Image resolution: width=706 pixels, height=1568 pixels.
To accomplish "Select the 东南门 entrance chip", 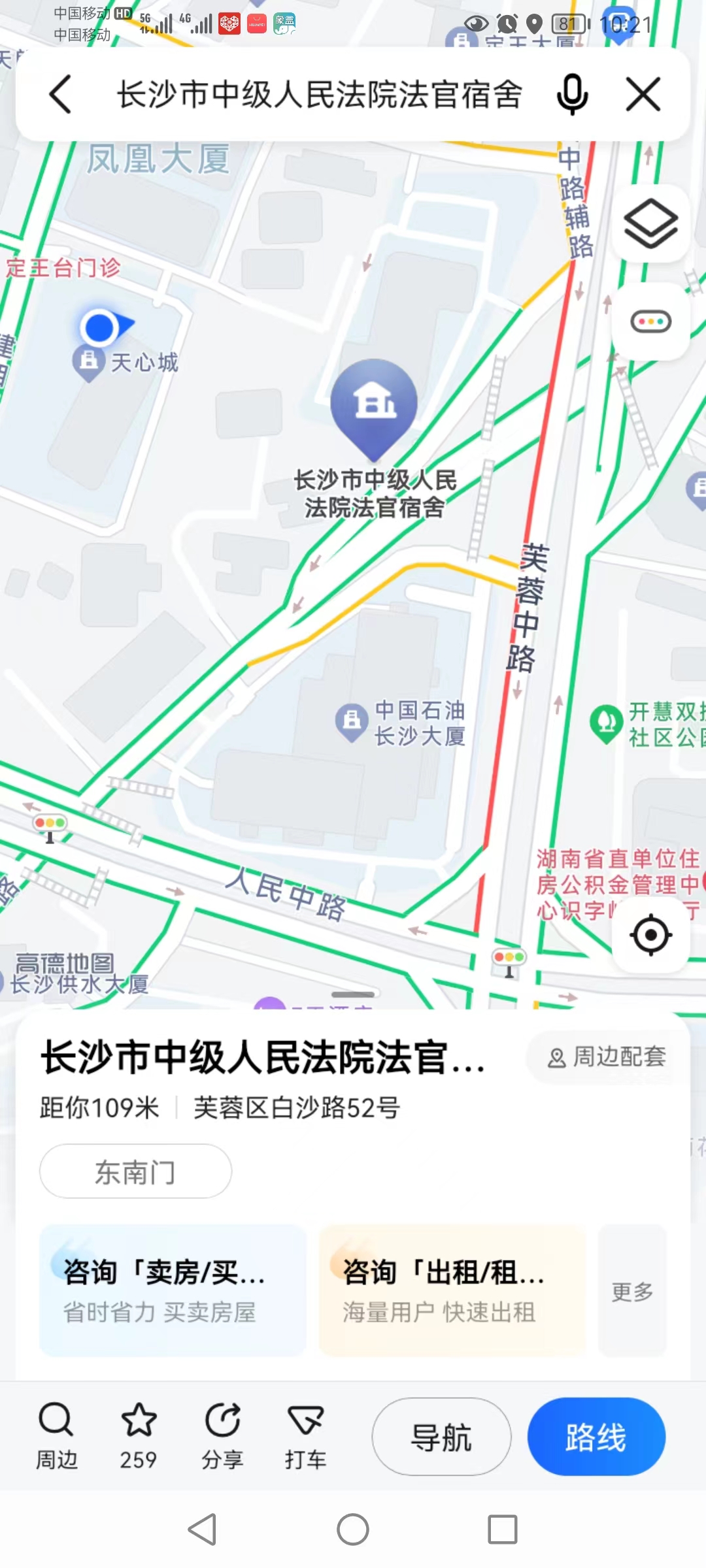I will [x=135, y=1171].
